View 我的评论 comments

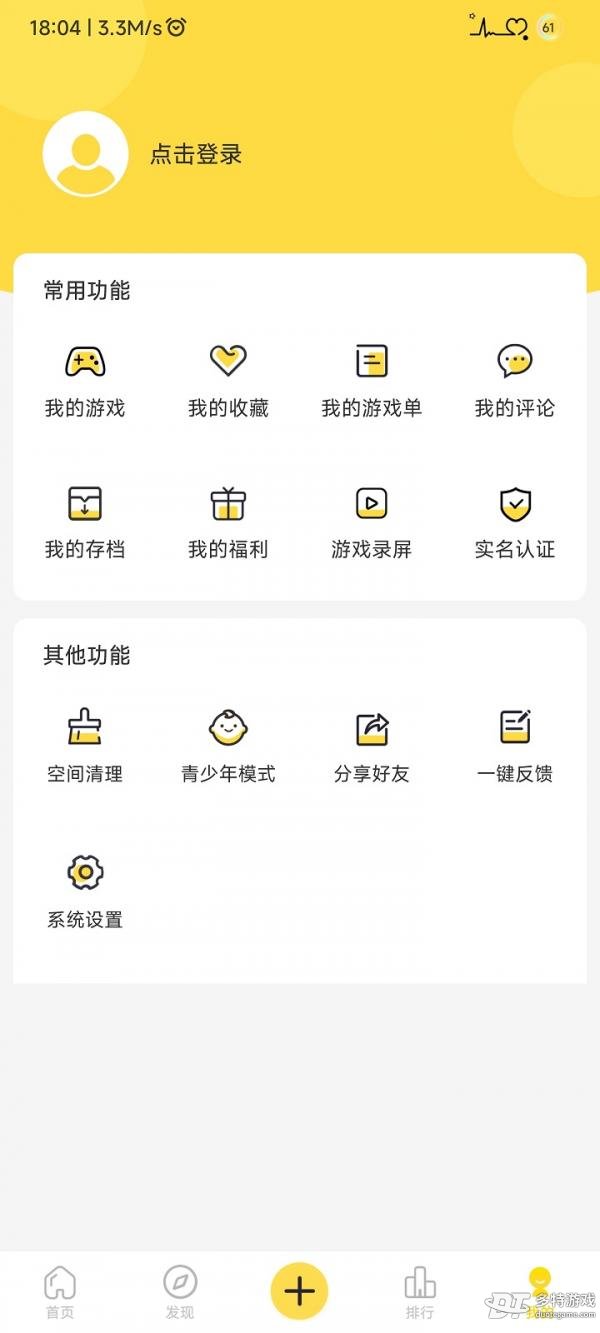(x=514, y=378)
